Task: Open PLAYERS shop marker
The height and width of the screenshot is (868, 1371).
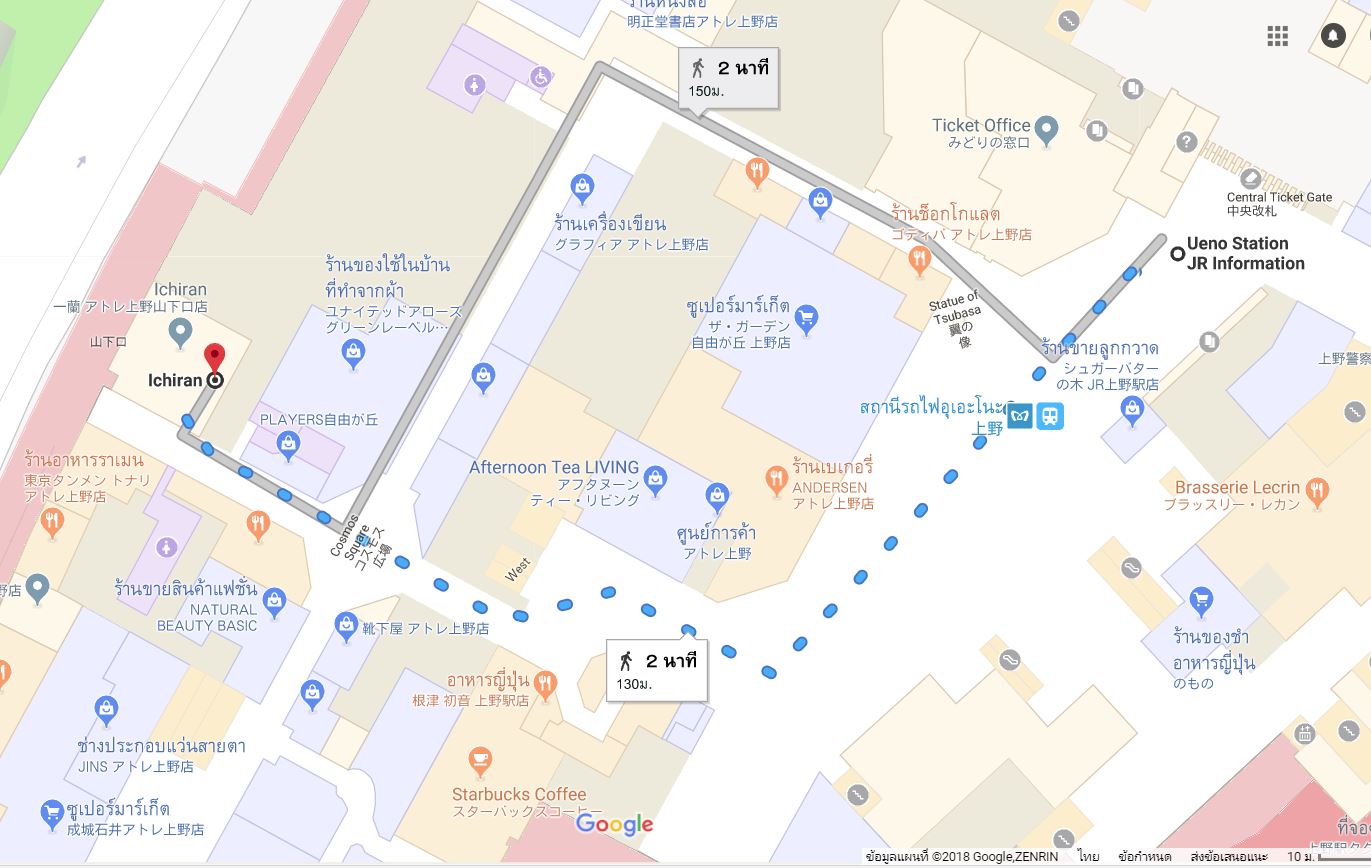Action: (288, 447)
